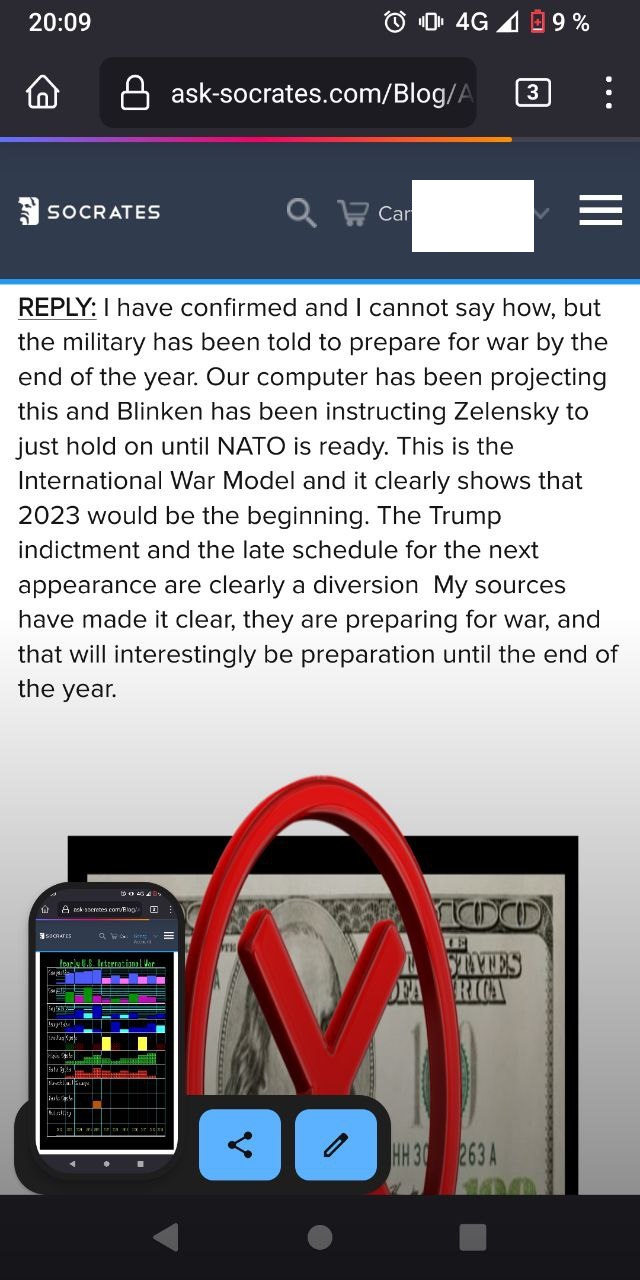Open the site search magnifier
640x1280 pixels.
click(301, 212)
